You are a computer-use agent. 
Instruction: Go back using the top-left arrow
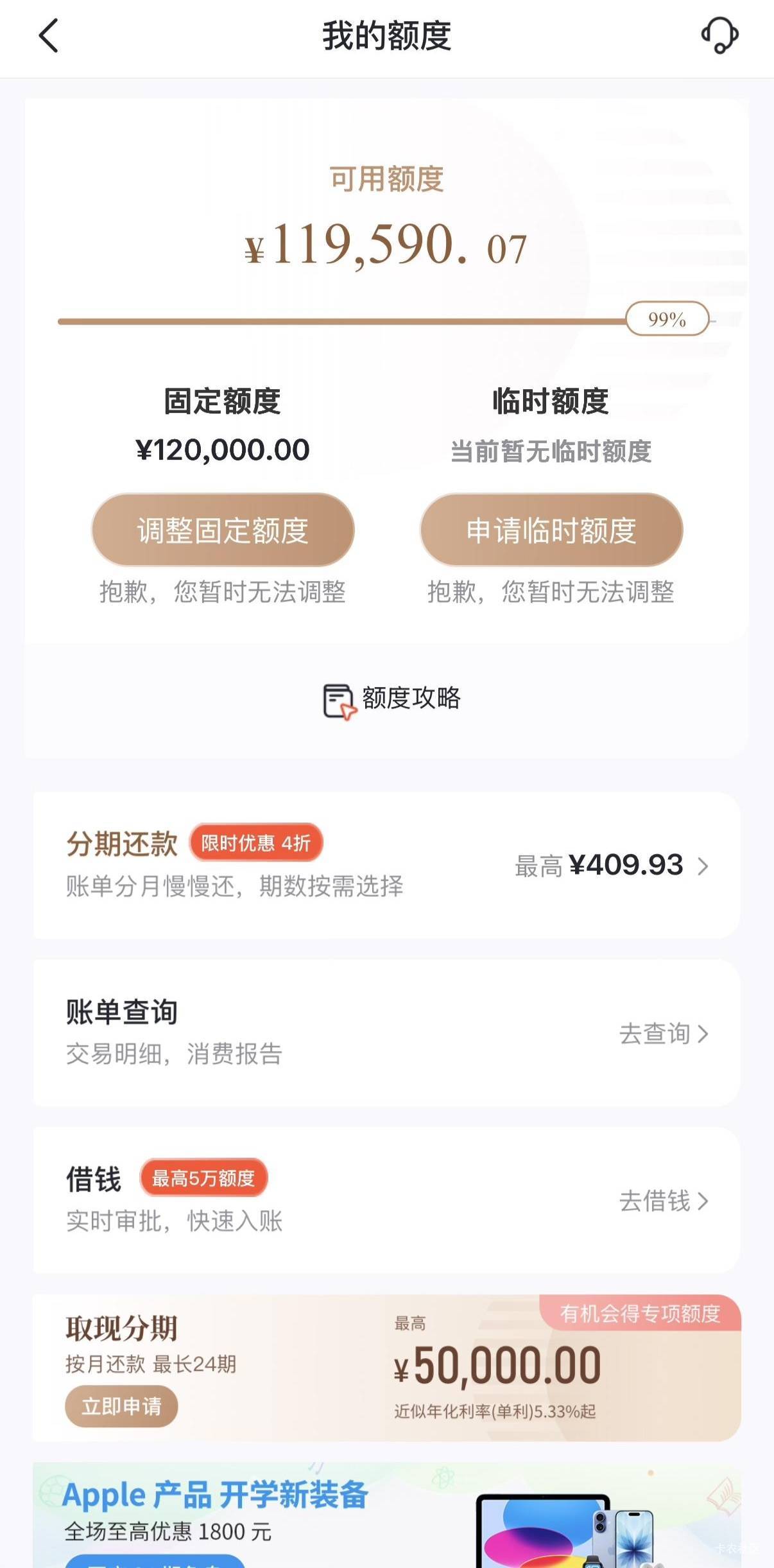point(49,36)
